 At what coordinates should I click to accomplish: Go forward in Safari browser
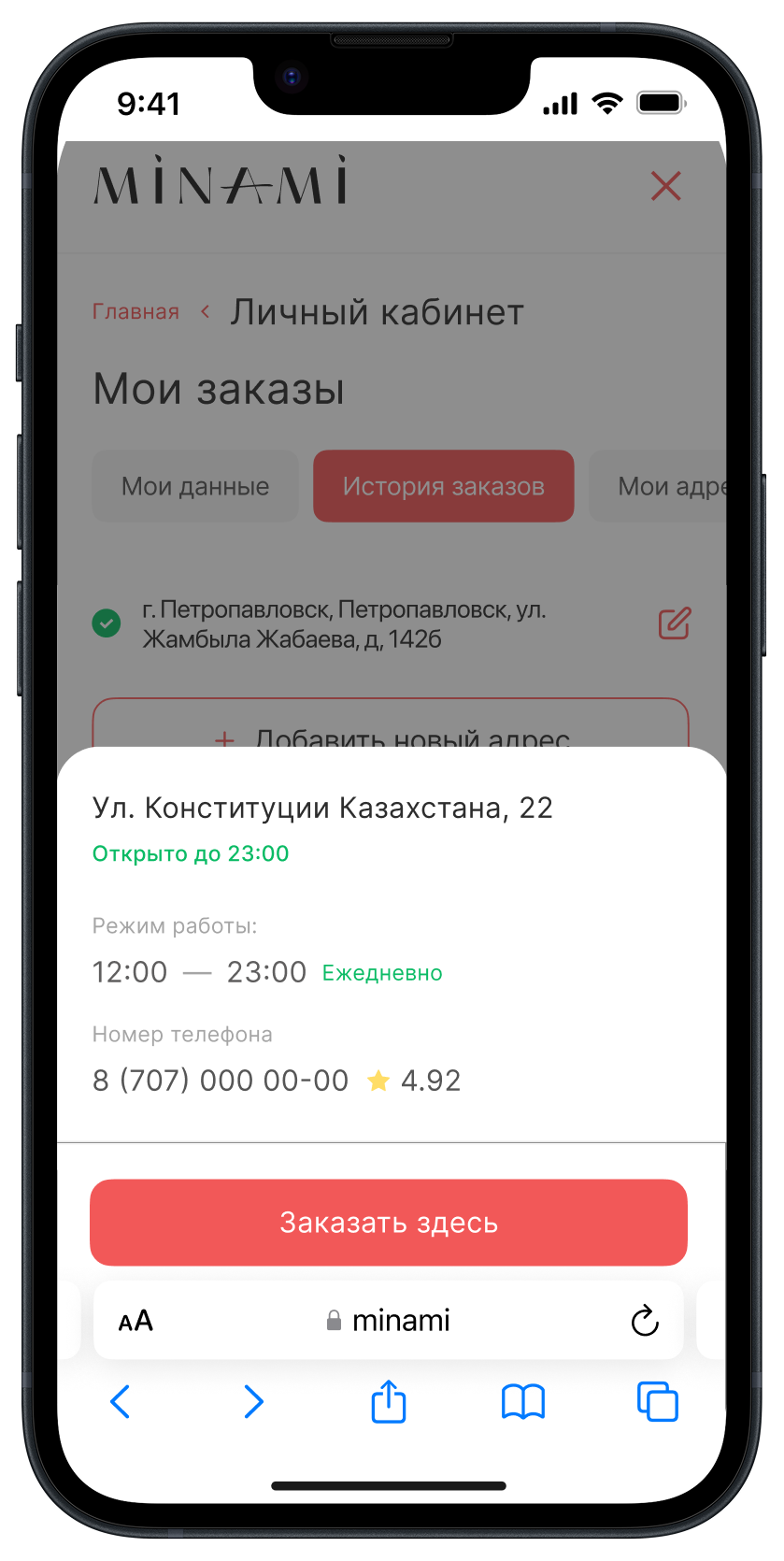coord(253,1401)
